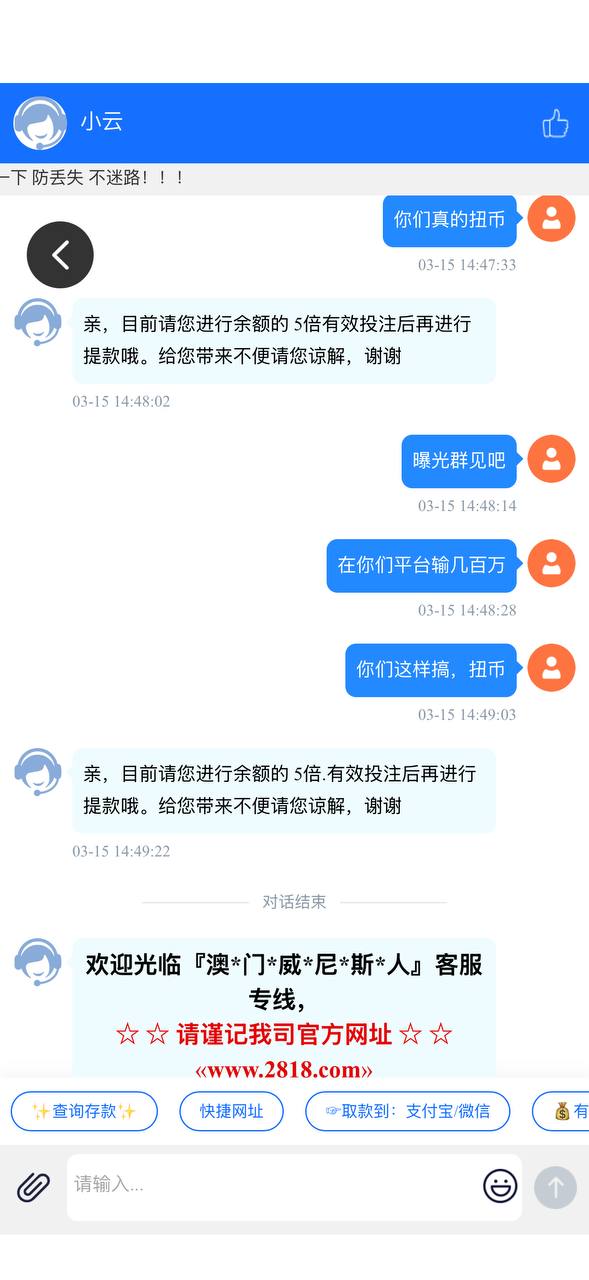Tap the back arrow button

click(60, 255)
